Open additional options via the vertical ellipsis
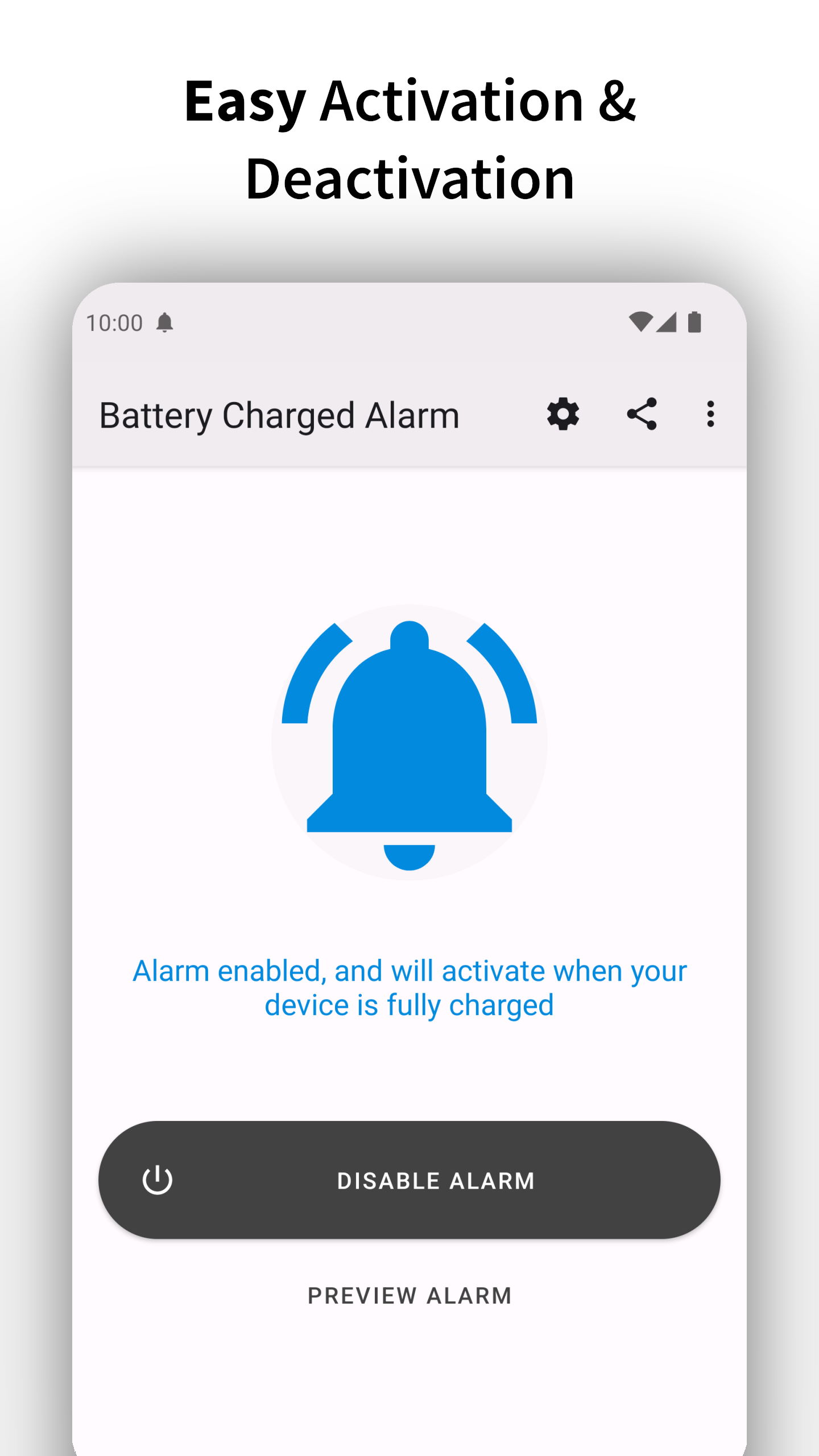This screenshot has width=819, height=1456. point(710,415)
